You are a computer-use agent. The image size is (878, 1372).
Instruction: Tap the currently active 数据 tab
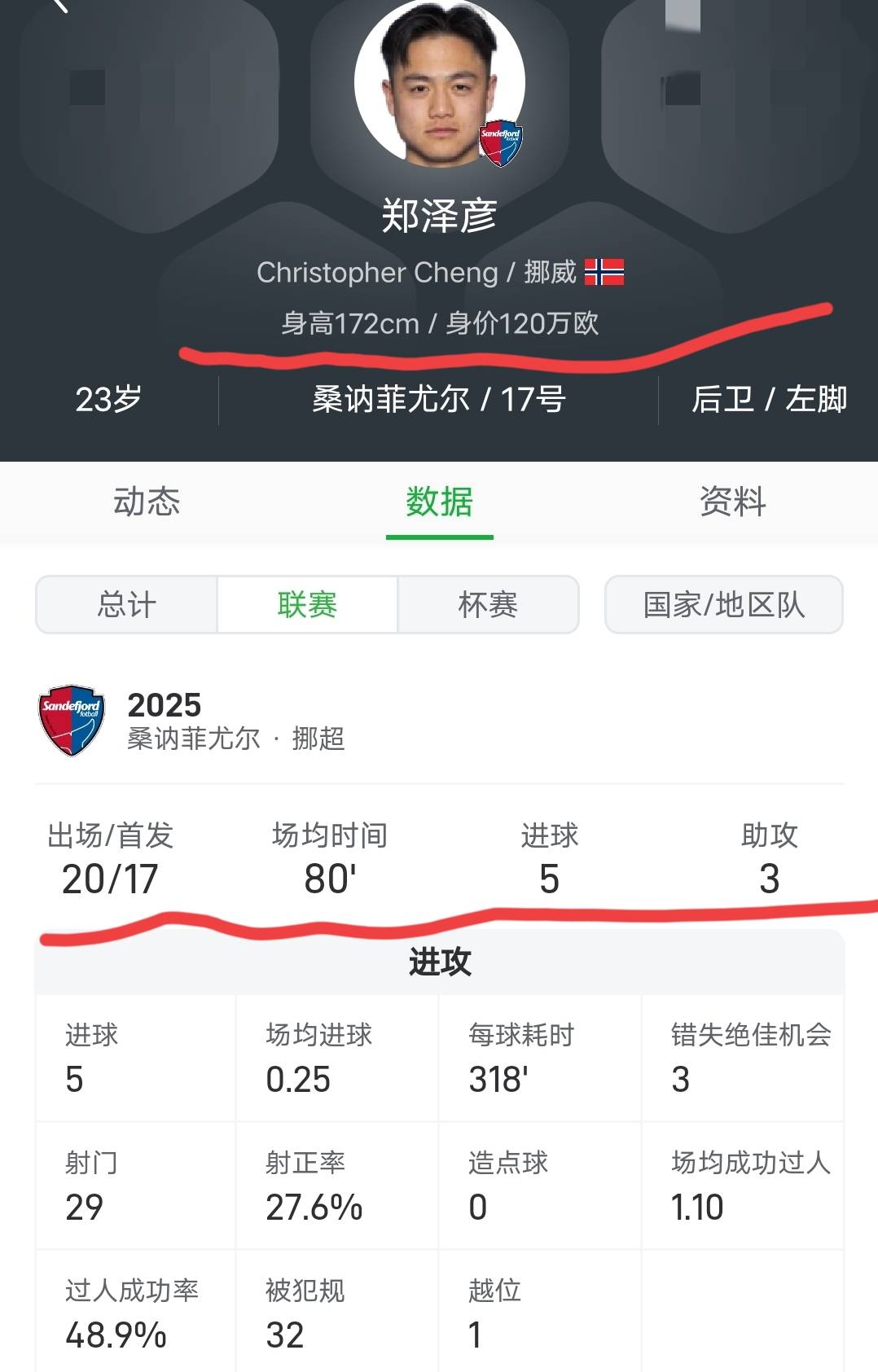pyautogui.click(x=439, y=502)
